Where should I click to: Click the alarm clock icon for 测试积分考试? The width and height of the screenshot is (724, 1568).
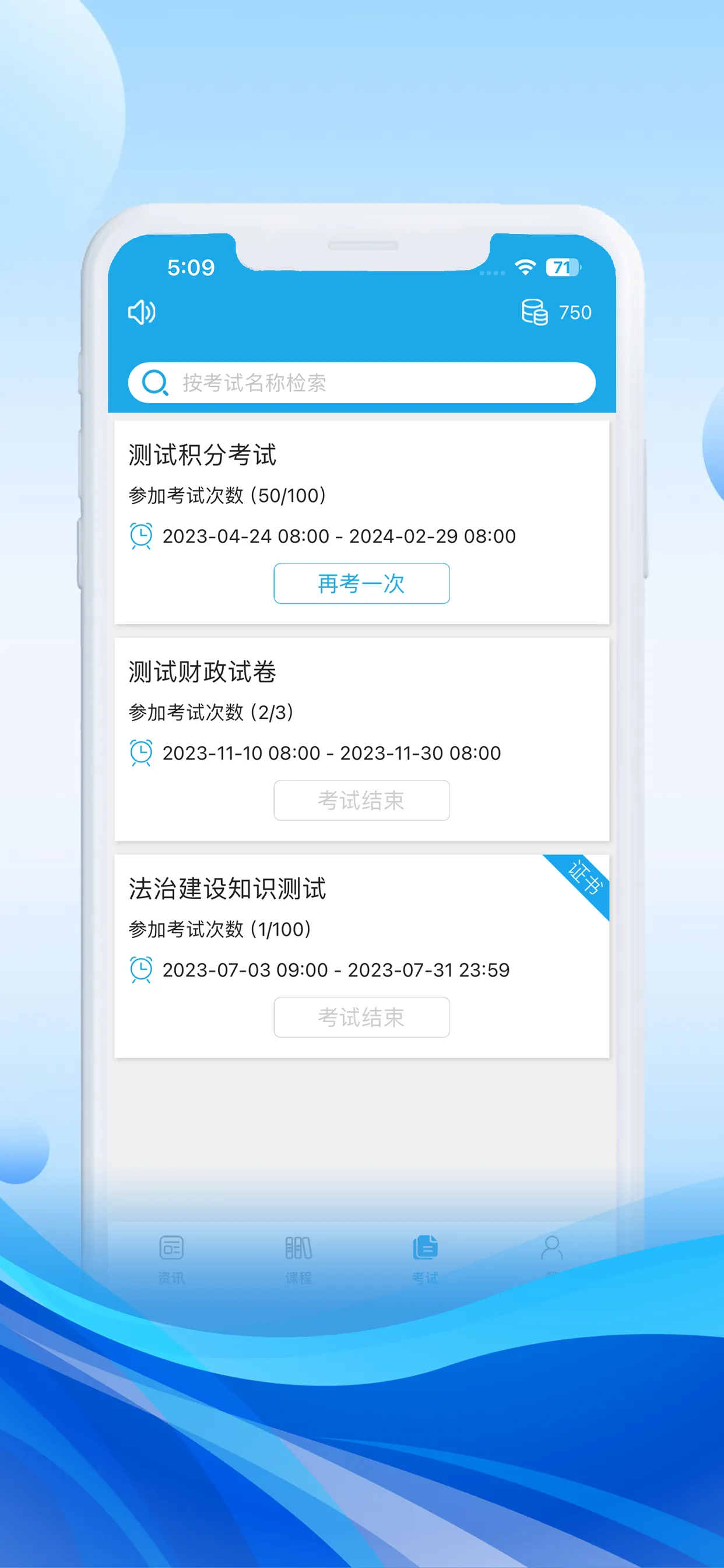(141, 536)
